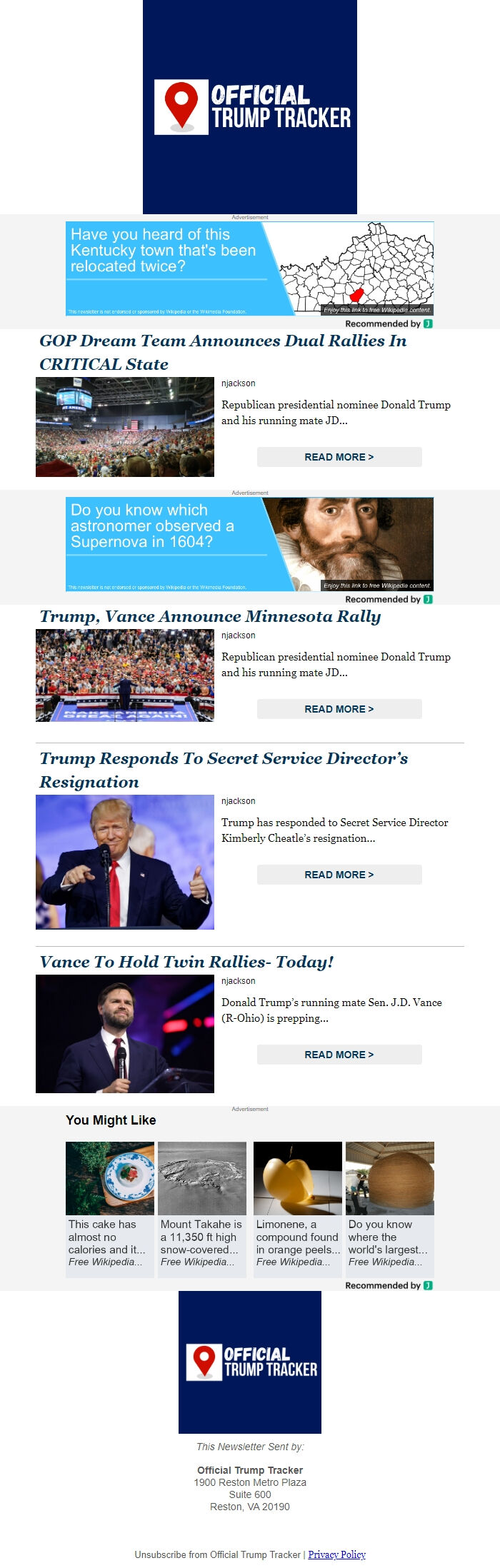Open the headline Vance To Hold Twin Rallies
Image resolution: width=500 pixels, height=1568 pixels.
tap(186, 962)
